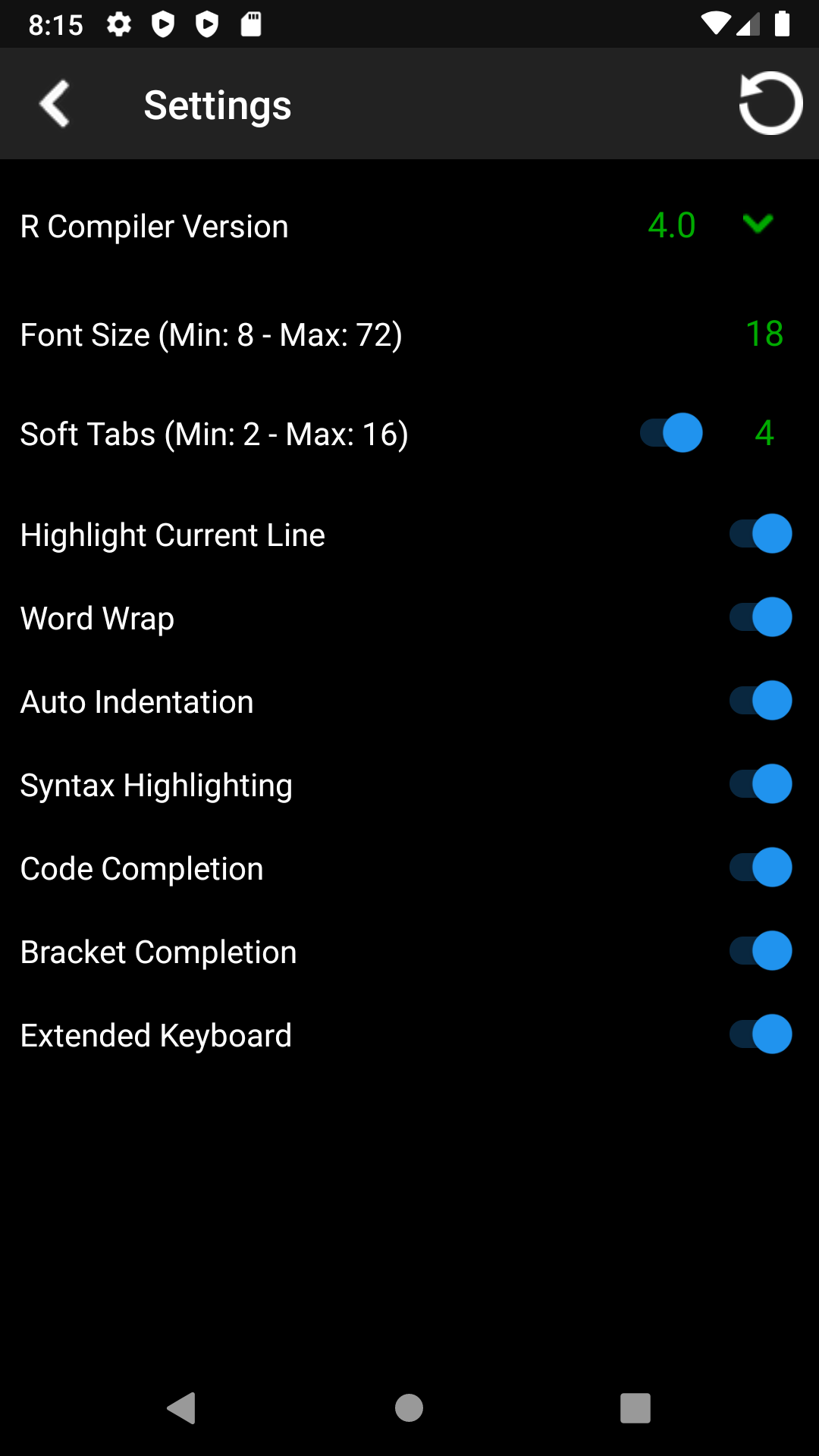The height and width of the screenshot is (1456, 819).
Task: Toggle the Soft Tabs switch
Action: (670, 433)
